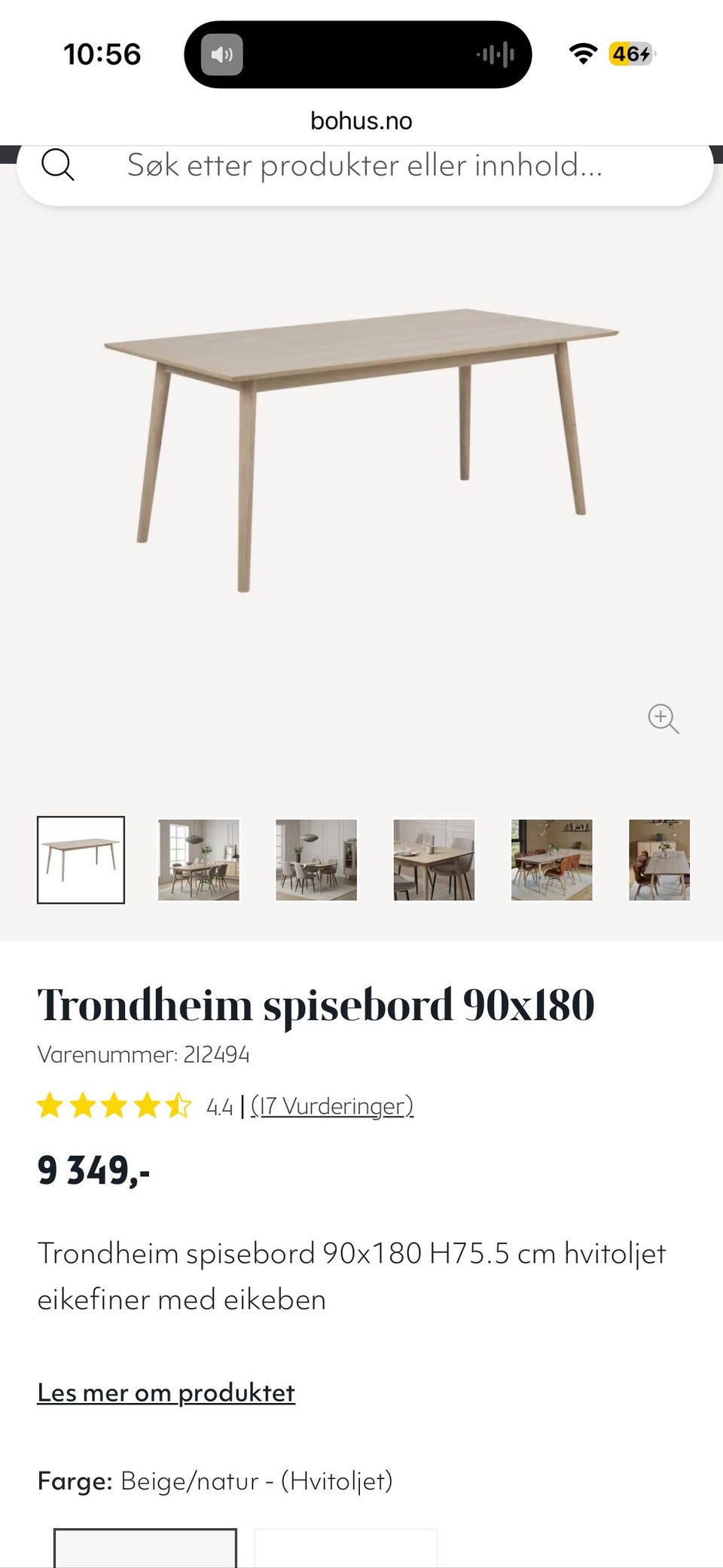Image resolution: width=723 pixels, height=1568 pixels.
Task: View the thumbnail with brown leather chairs
Action: [x=551, y=860]
